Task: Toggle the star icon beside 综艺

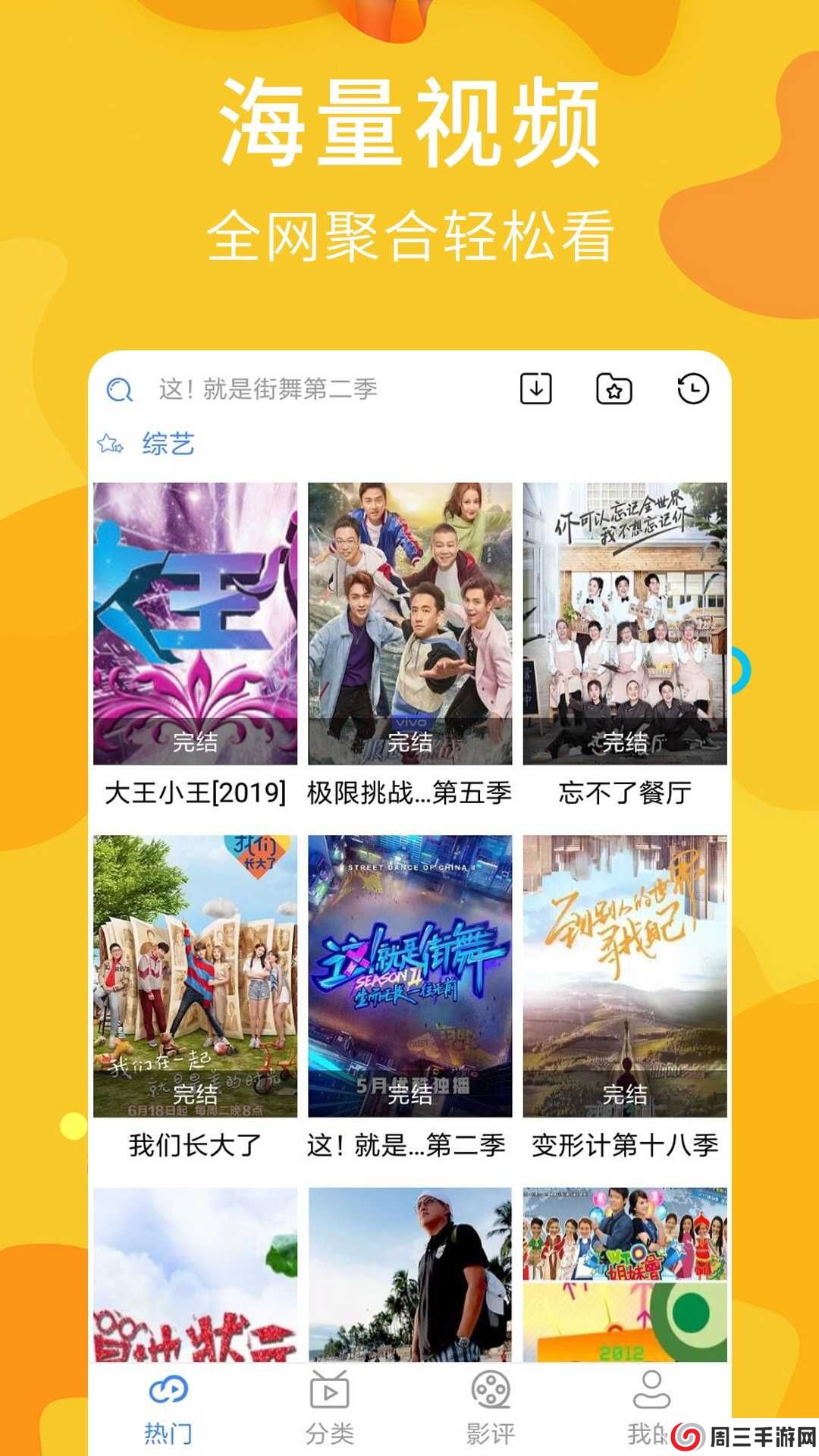Action: click(110, 445)
